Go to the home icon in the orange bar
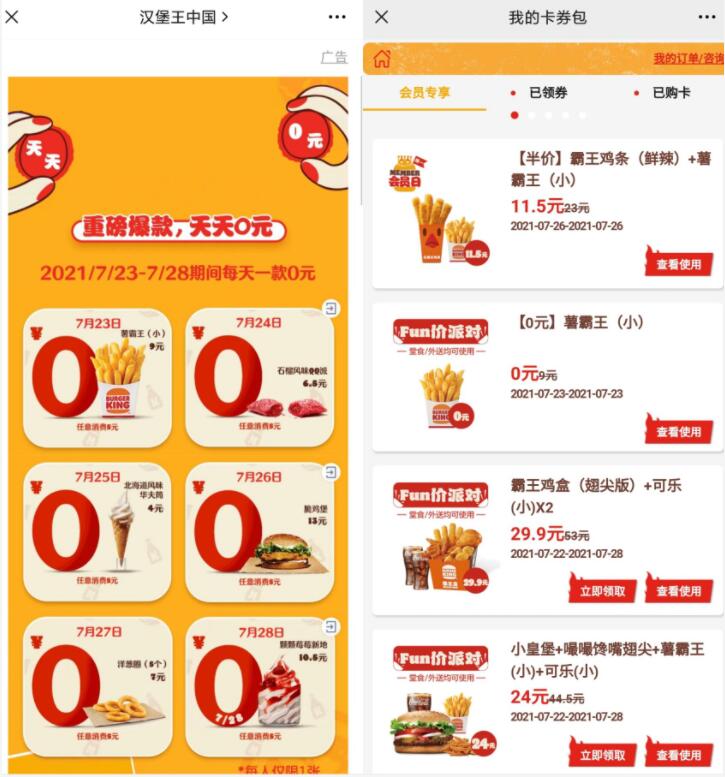The width and height of the screenshot is (725, 777). pos(382,59)
